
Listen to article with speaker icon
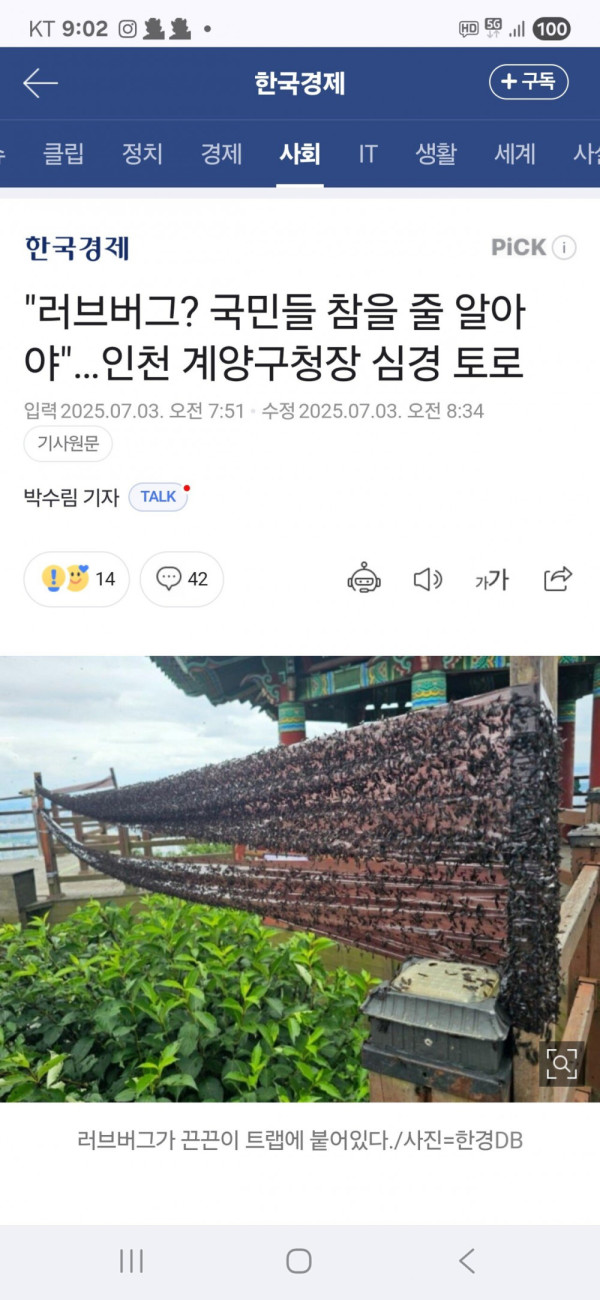pos(428,579)
